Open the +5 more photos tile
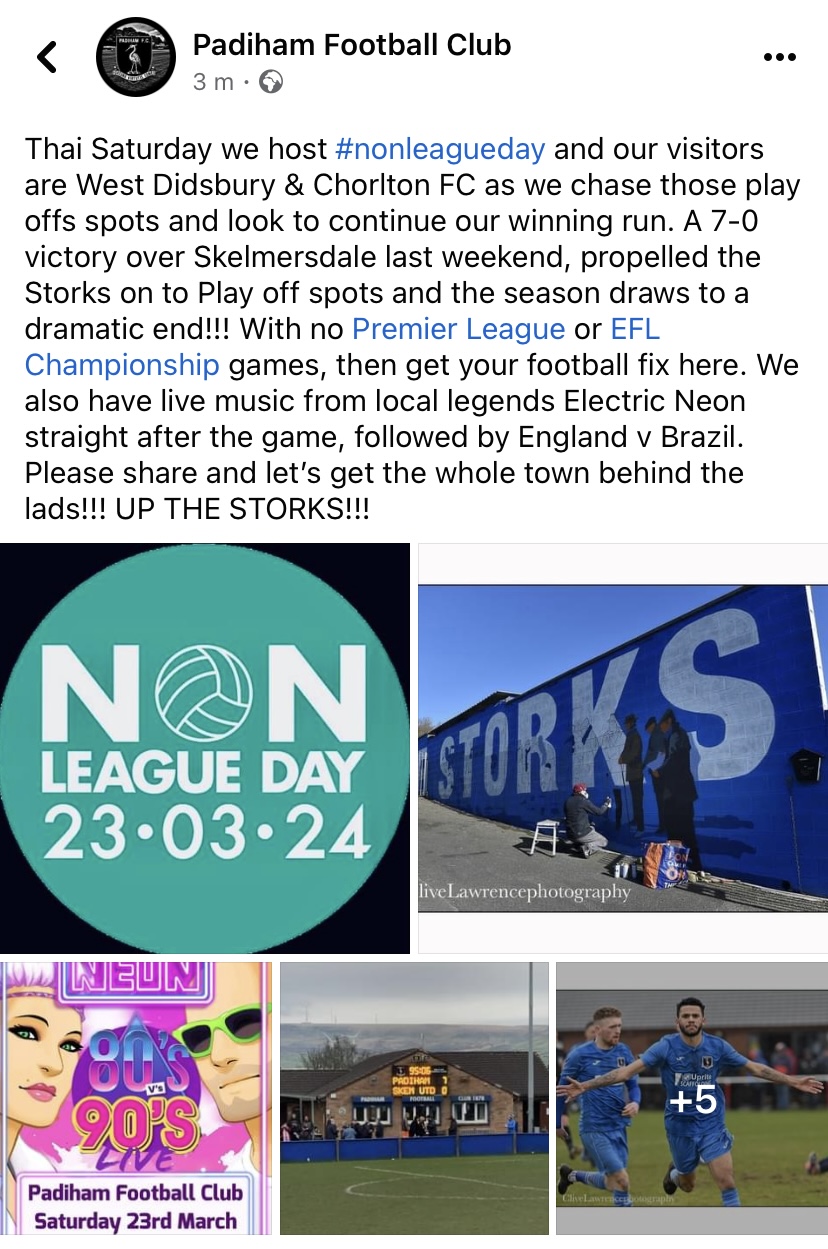Screen dimensions: 828x1249 [692, 1098]
